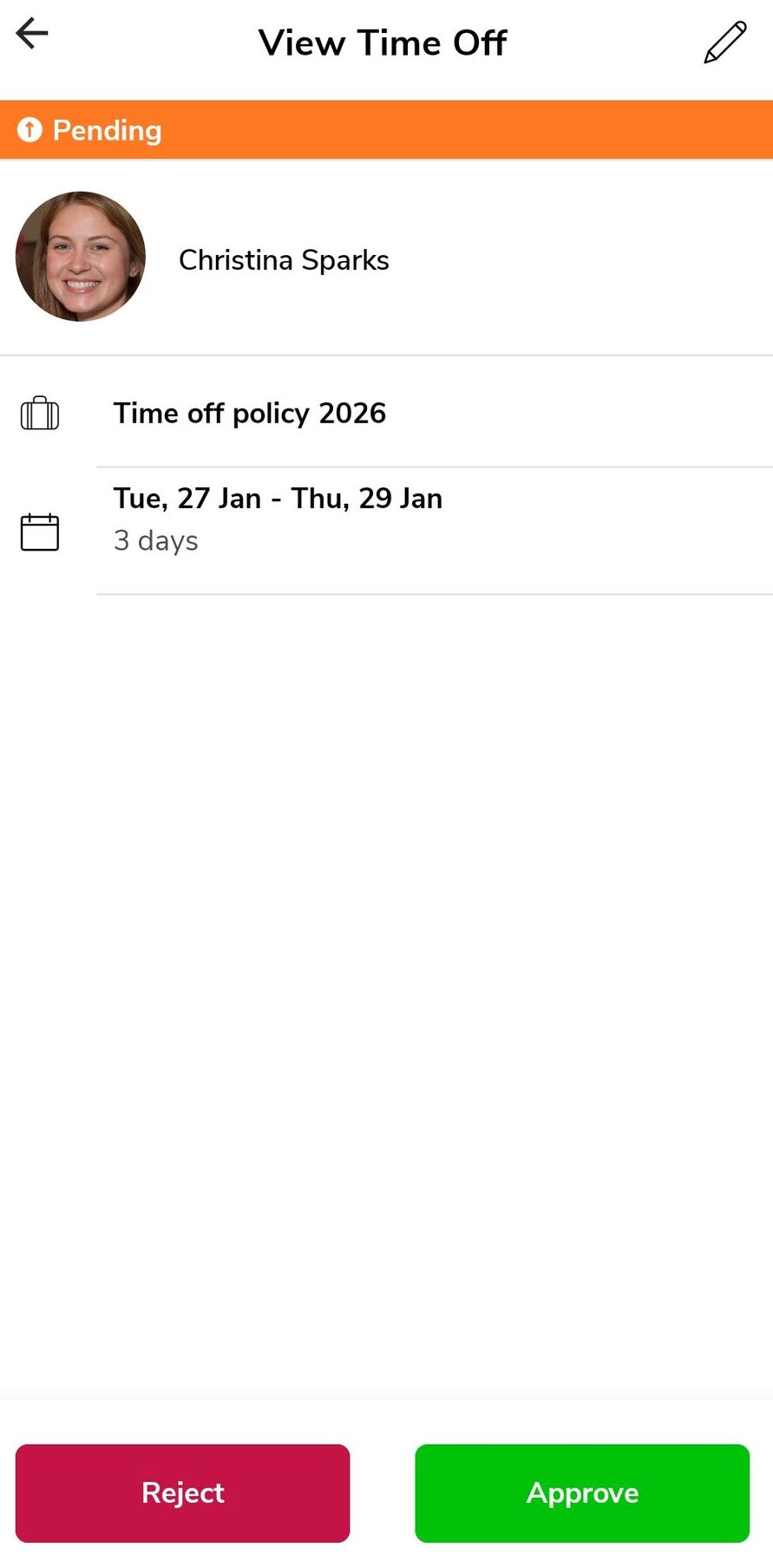Select the Pending status banner

386,129
